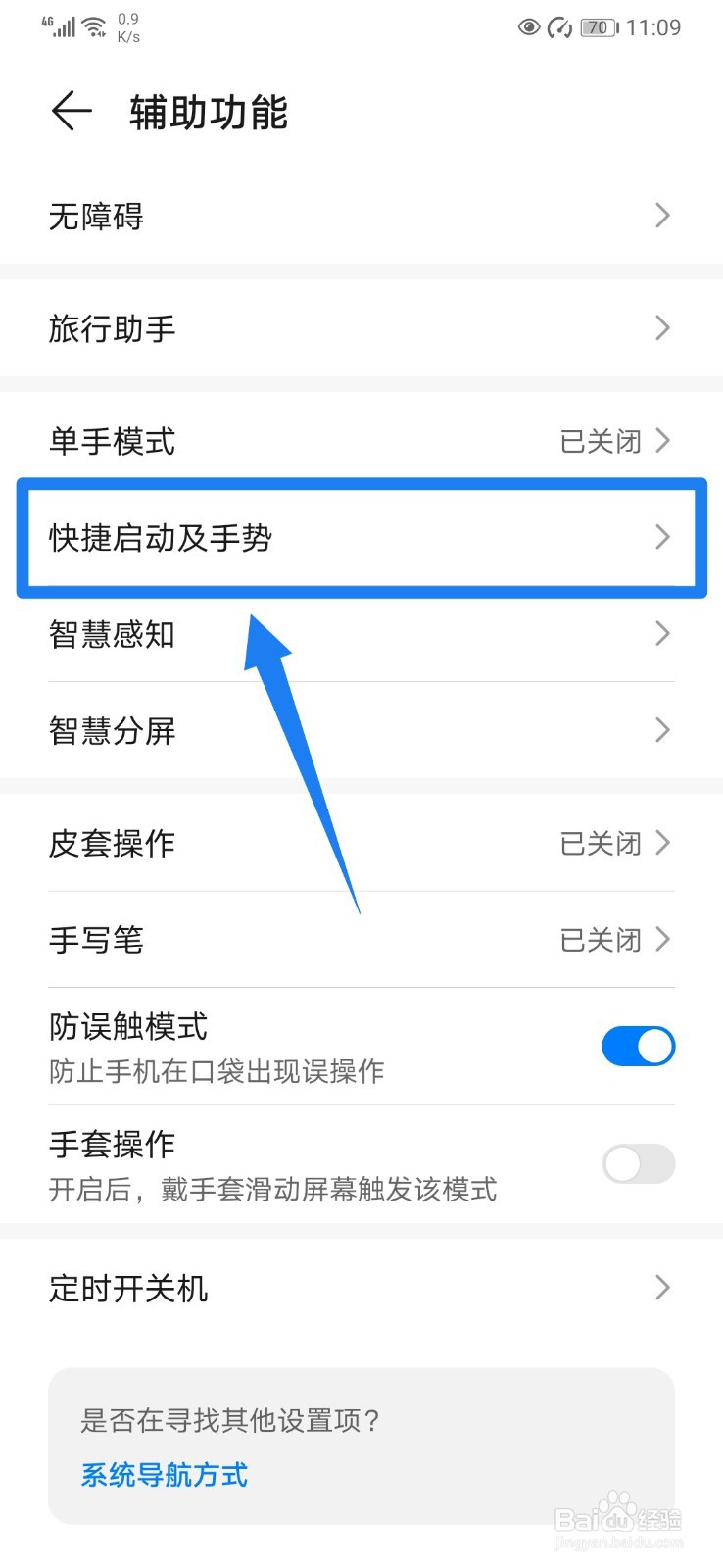
Task: Expand 单手模式 one-handed mode options
Action: (361, 441)
